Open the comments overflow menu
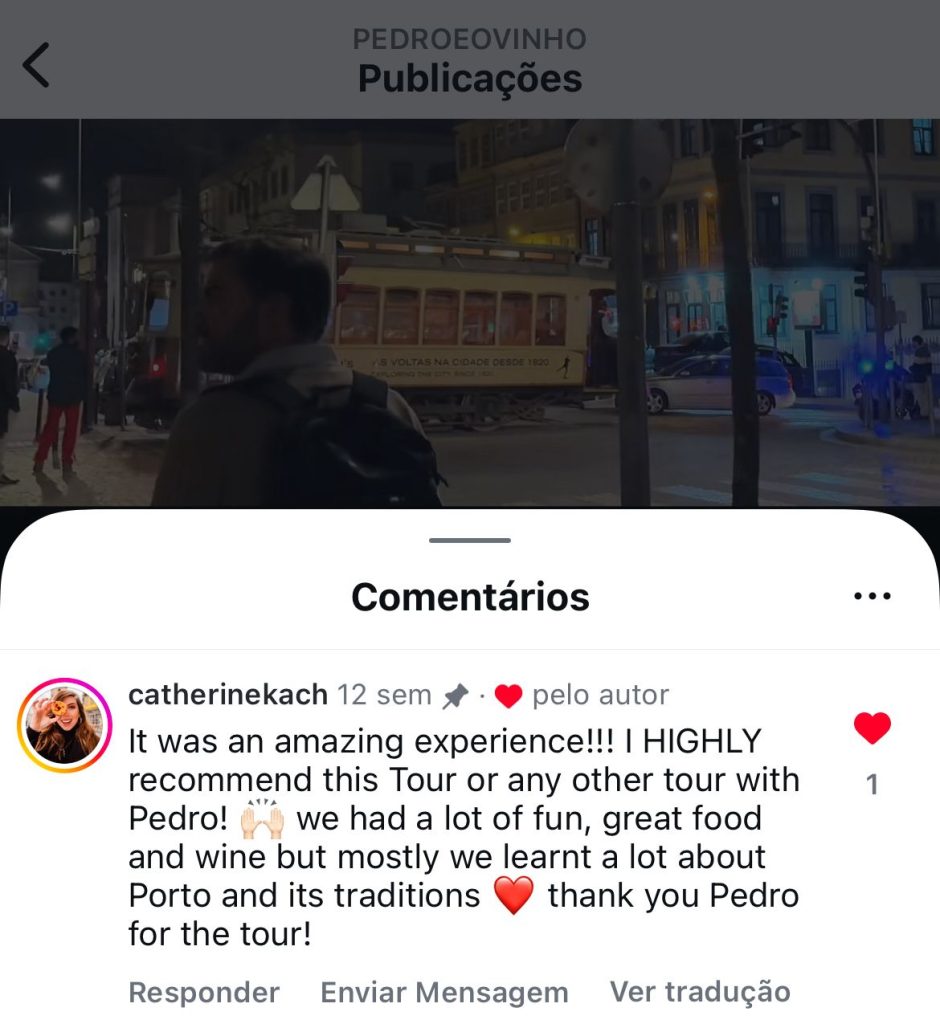This screenshot has height=1024, width=940. (872, 597)
